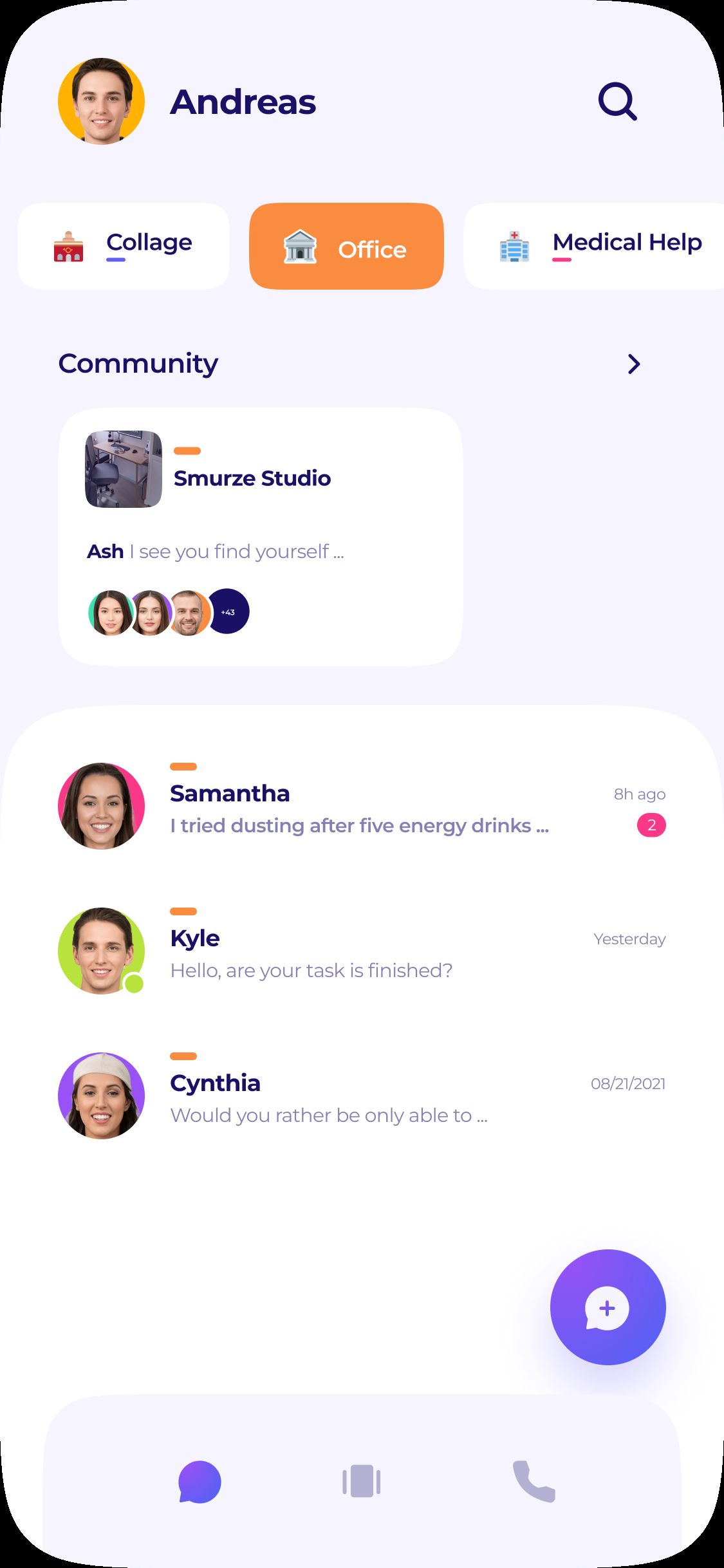
Task: Open the chat with Samantha
Action: click(360, 806)
